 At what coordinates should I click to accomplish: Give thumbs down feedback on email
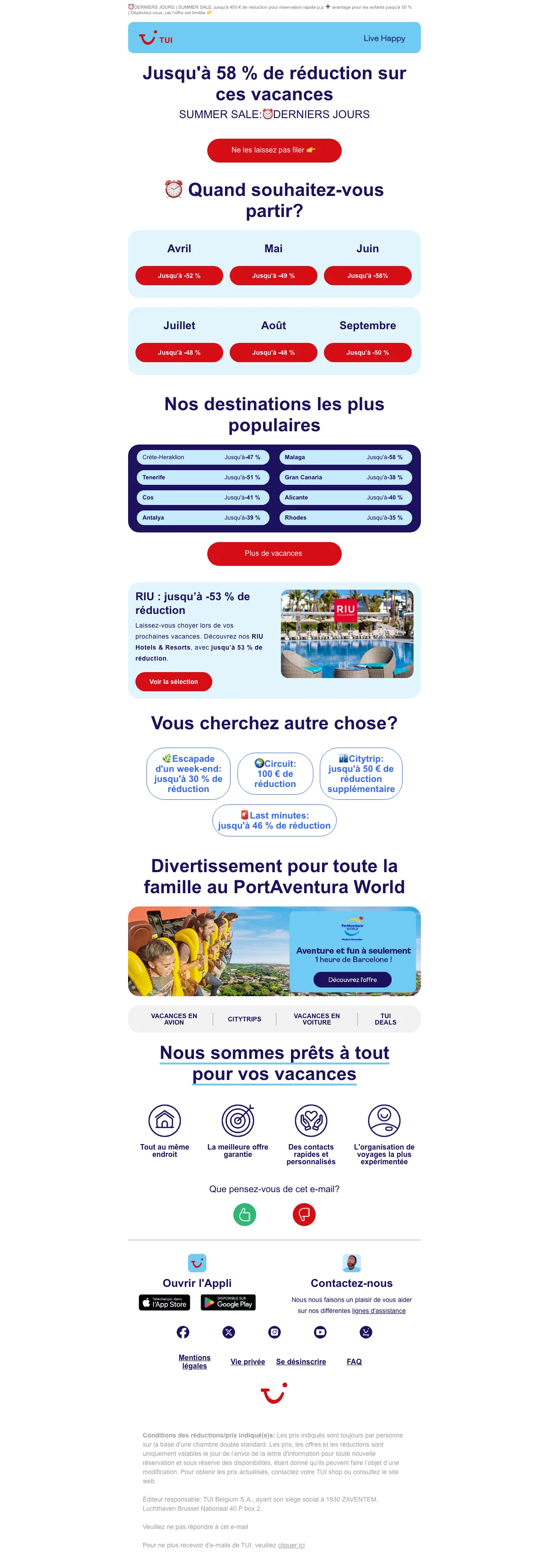[304, 1215]
